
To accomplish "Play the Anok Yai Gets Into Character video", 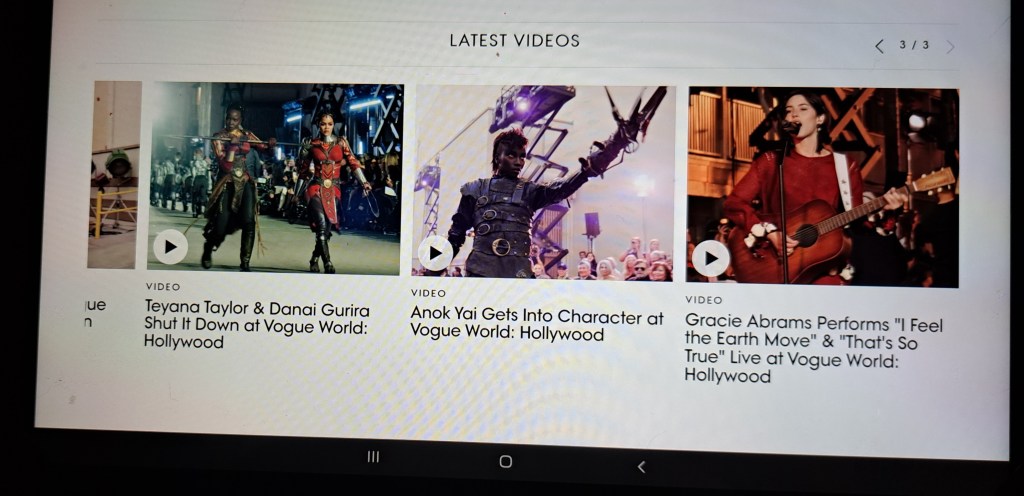I will click(435, 252).
